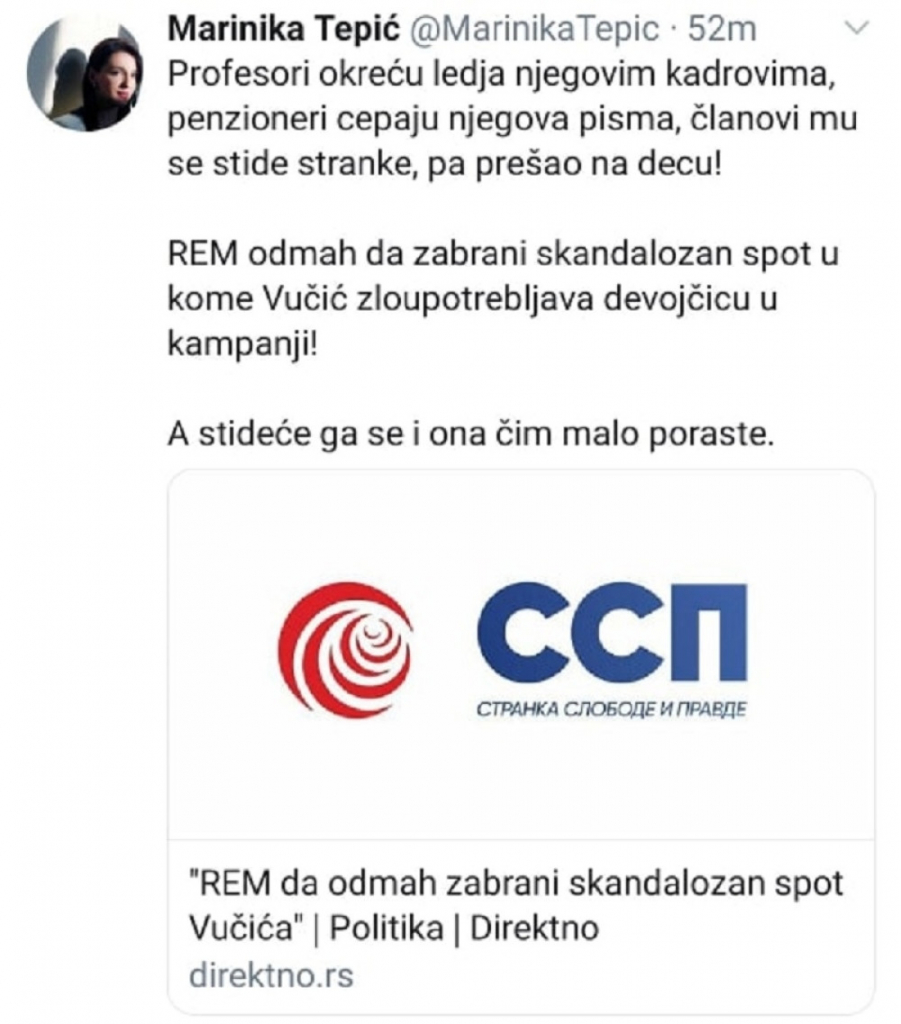Image resolution: width=901 pixels, height=1024 pixels.
Task: Open the direktno.rs article link card
Action: click(x=519, y=740)
